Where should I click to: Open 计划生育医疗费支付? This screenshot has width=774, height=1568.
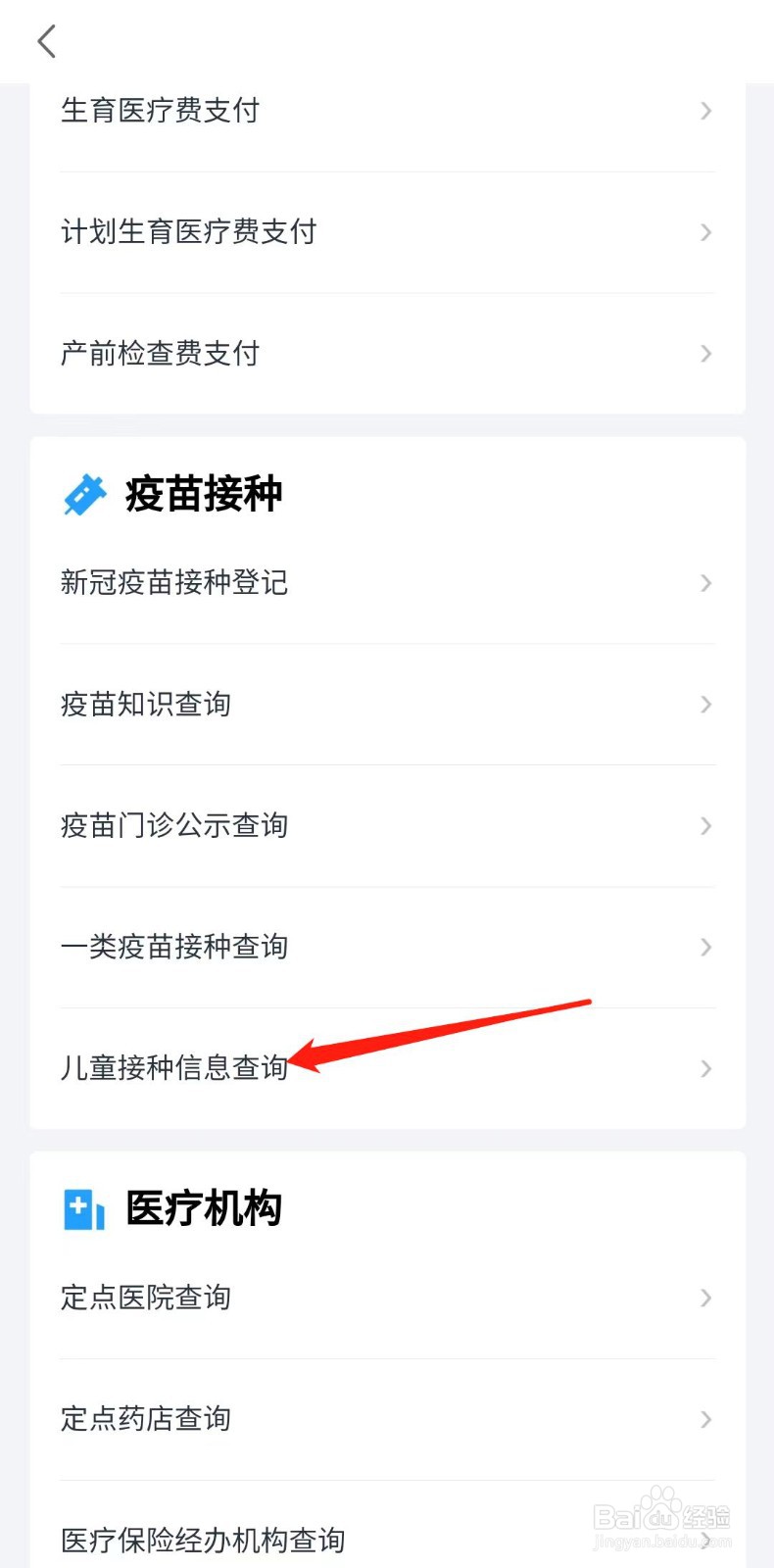click(188, 232)
